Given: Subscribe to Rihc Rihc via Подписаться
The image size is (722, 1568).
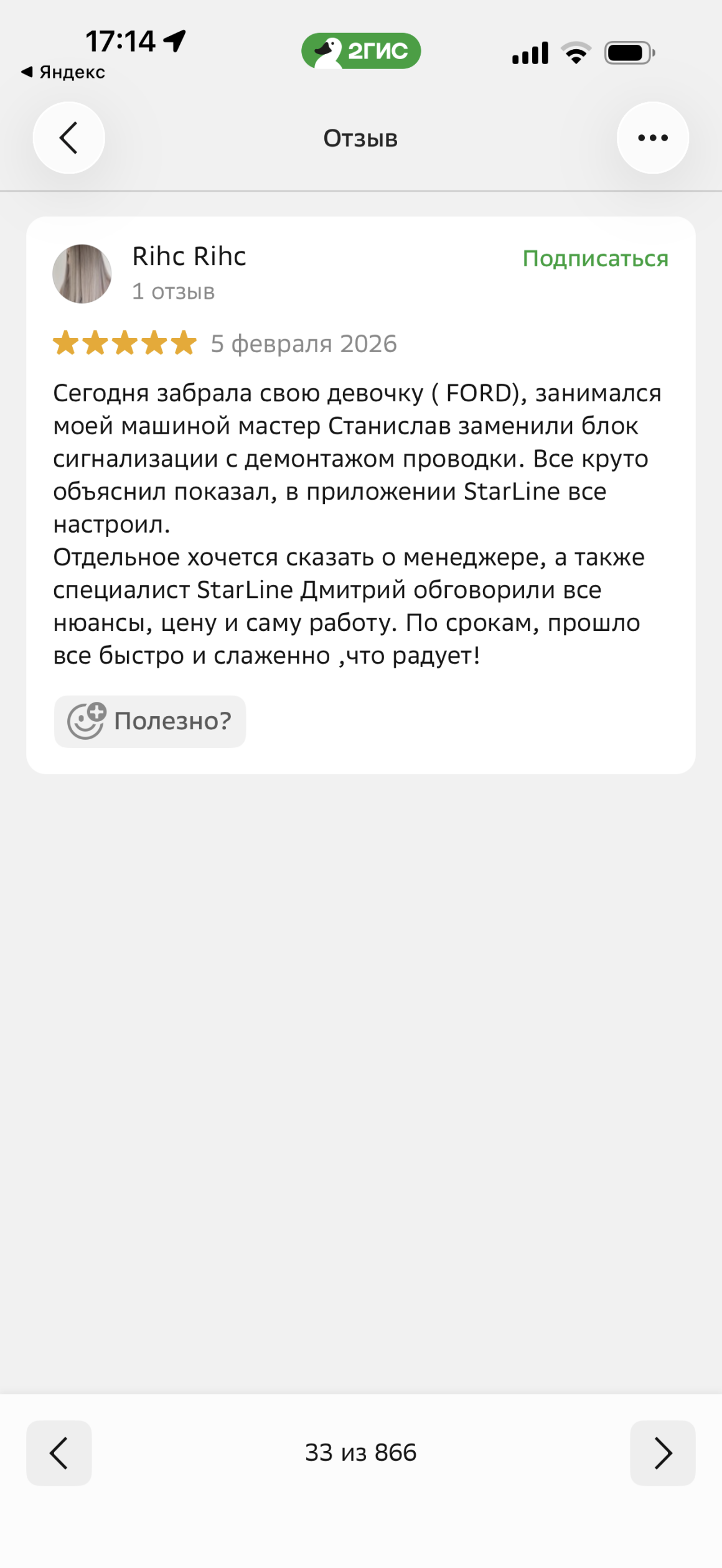Looking at the screenshot, I should pos(595,258).
